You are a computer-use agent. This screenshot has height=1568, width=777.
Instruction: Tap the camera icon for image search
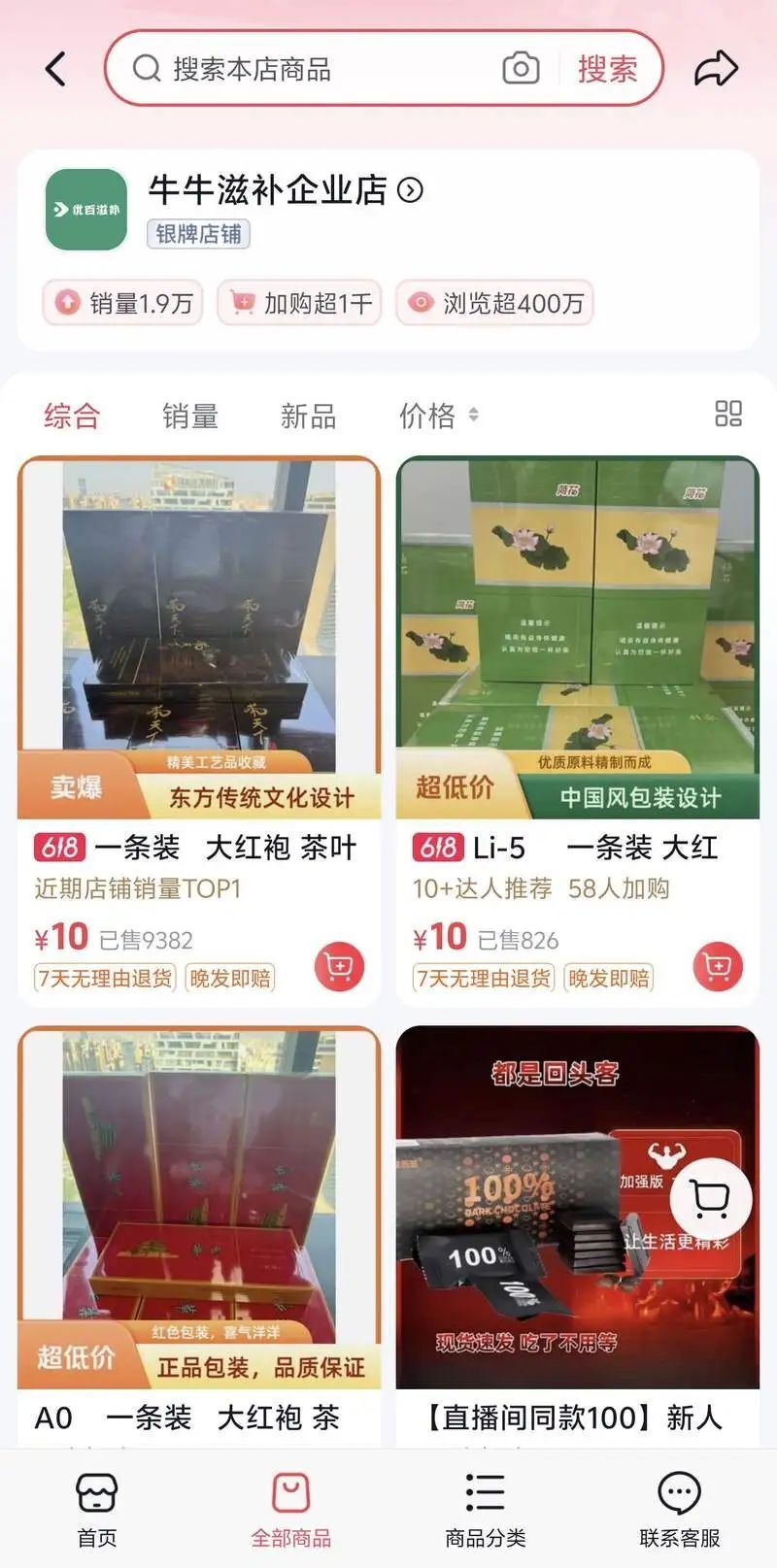[521, 68]
